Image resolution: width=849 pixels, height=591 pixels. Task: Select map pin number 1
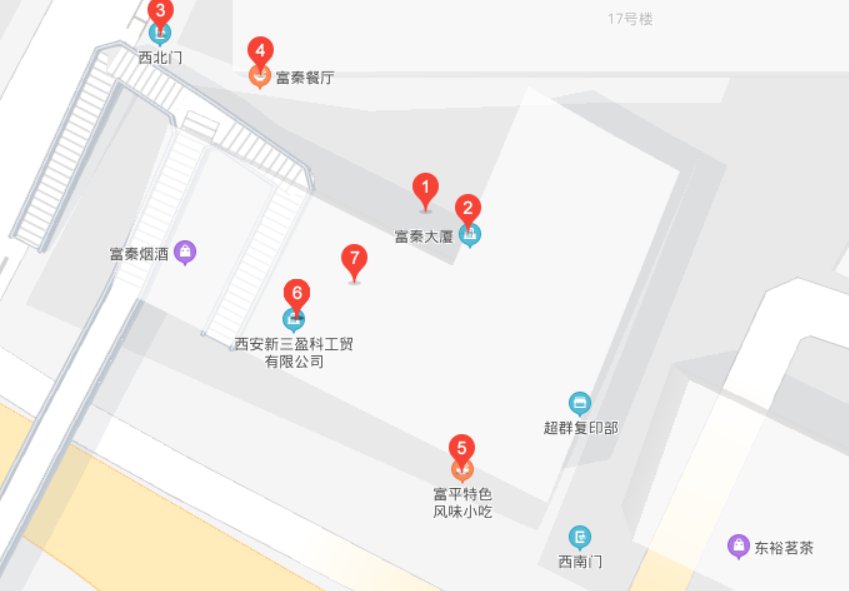tap(426, 188)
